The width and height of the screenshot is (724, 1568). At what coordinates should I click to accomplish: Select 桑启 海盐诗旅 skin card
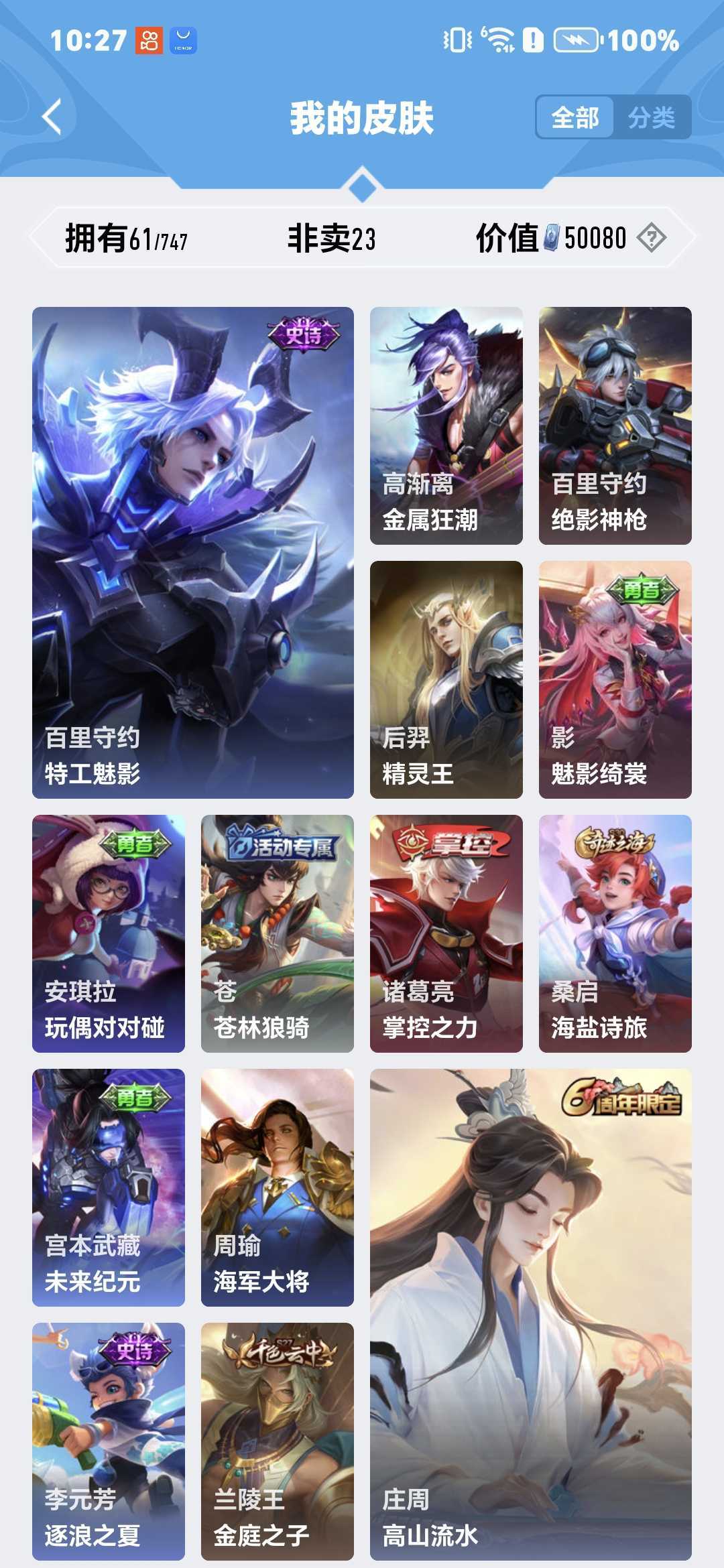click(615, 933)
